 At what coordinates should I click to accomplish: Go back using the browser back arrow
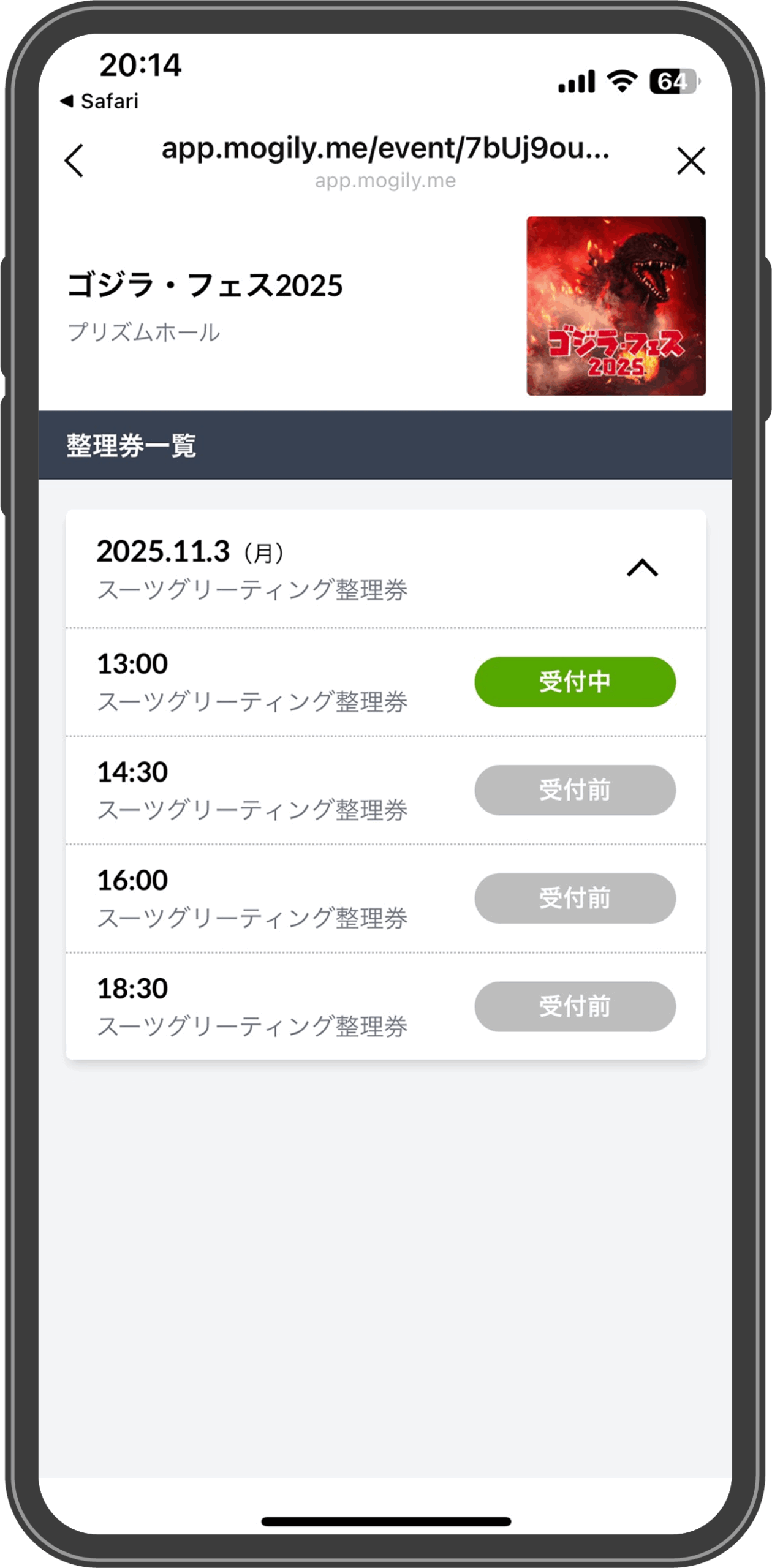click(74, 161)
